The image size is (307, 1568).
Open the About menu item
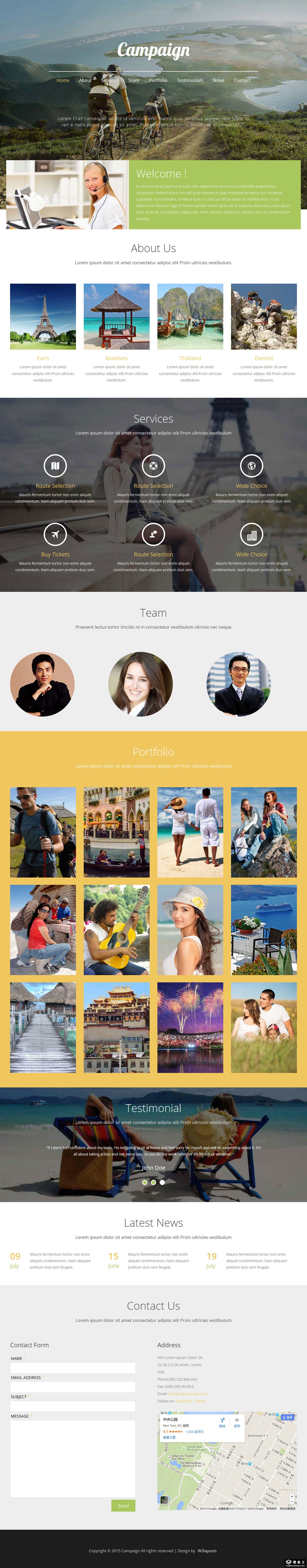85,80
